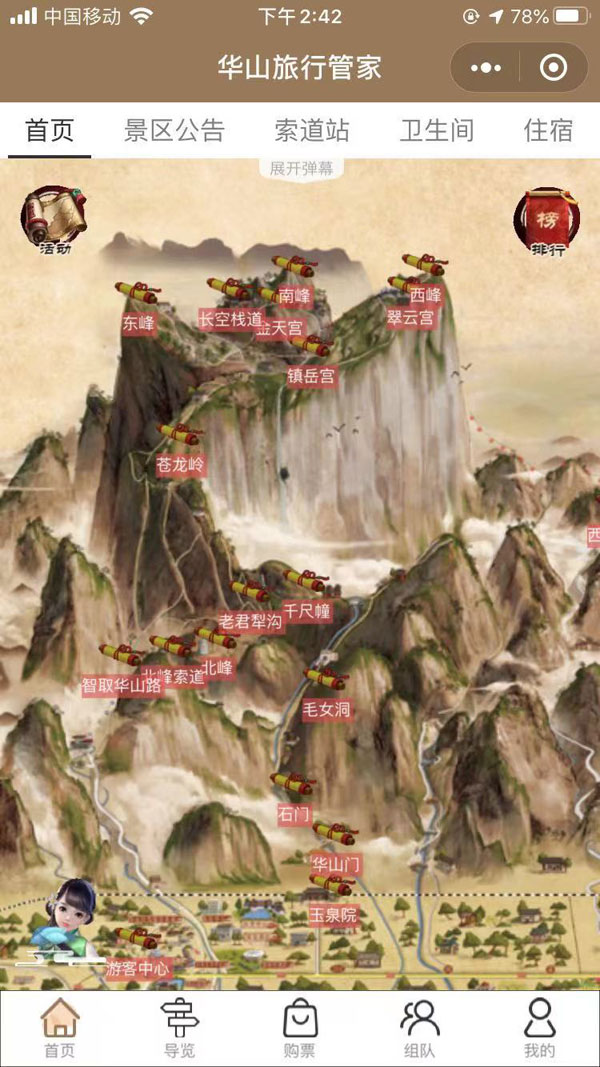Open the 排行 ranking icon
The width and height of the screenshot is (600, 1067).
pyautogui.click(x=546, y=218)
